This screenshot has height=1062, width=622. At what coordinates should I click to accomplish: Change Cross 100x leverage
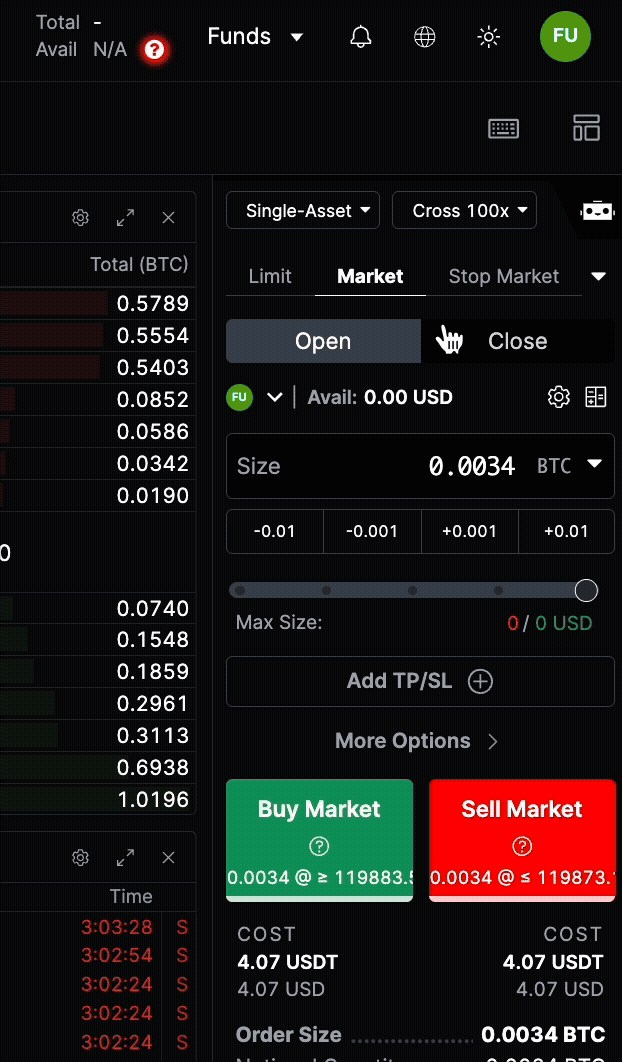pyautogui.click(x=465, y=211)
